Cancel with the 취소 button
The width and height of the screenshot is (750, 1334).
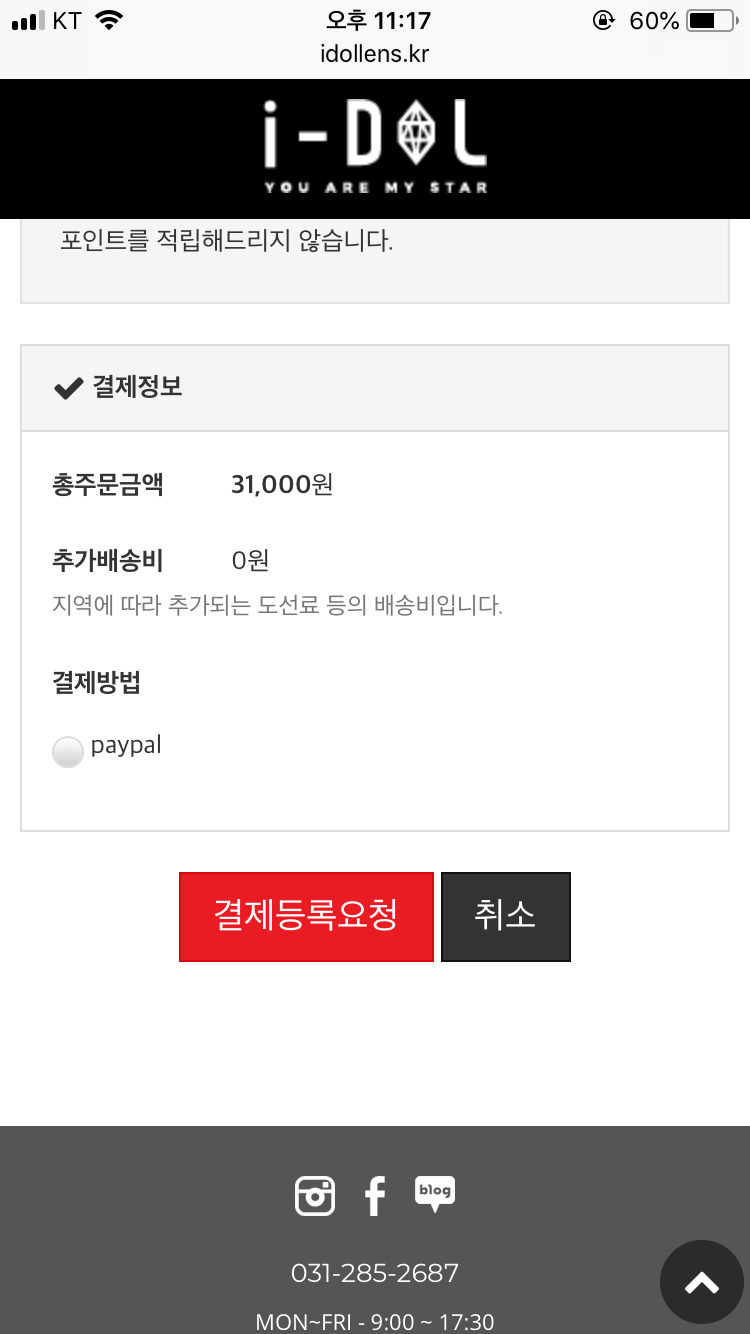click(x=506, y=917)
